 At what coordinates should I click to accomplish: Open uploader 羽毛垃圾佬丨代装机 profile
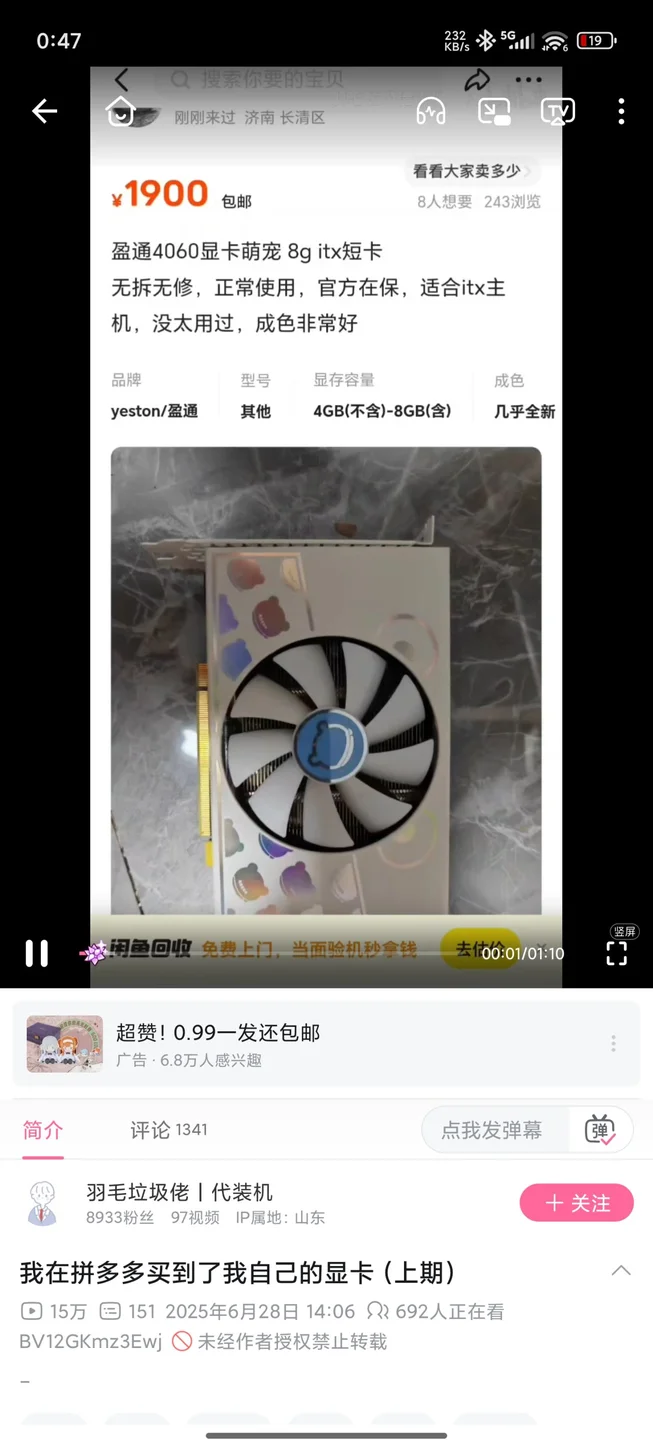pyautogui.click(x=180, y=1193)
